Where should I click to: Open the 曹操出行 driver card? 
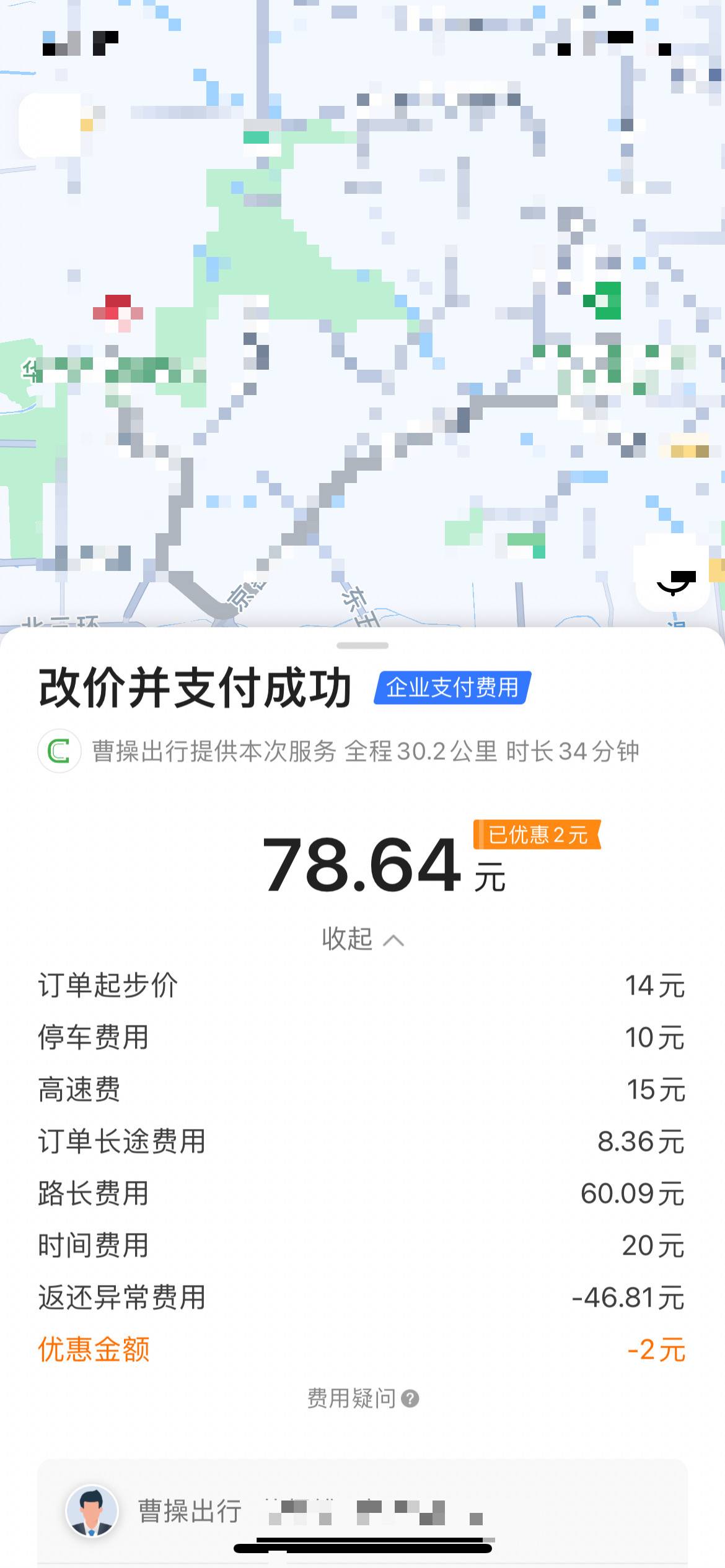coord(362,1511)
